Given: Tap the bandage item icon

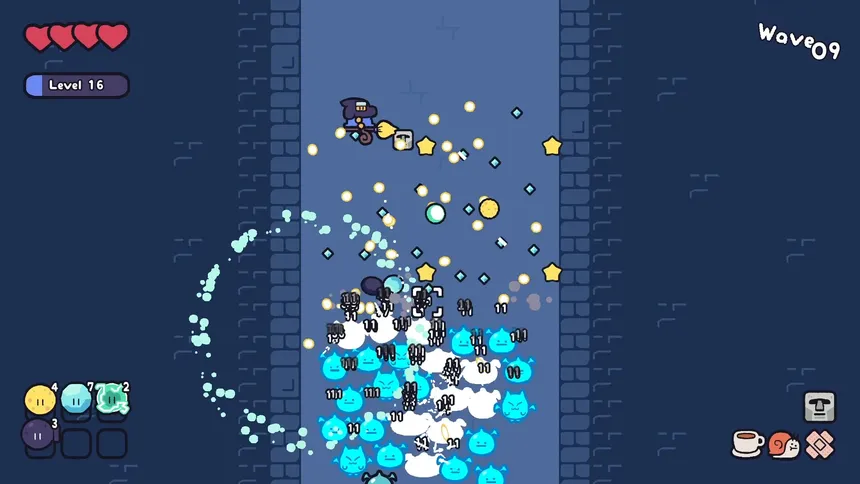Looking at the screenshot, I should point(819,444).
